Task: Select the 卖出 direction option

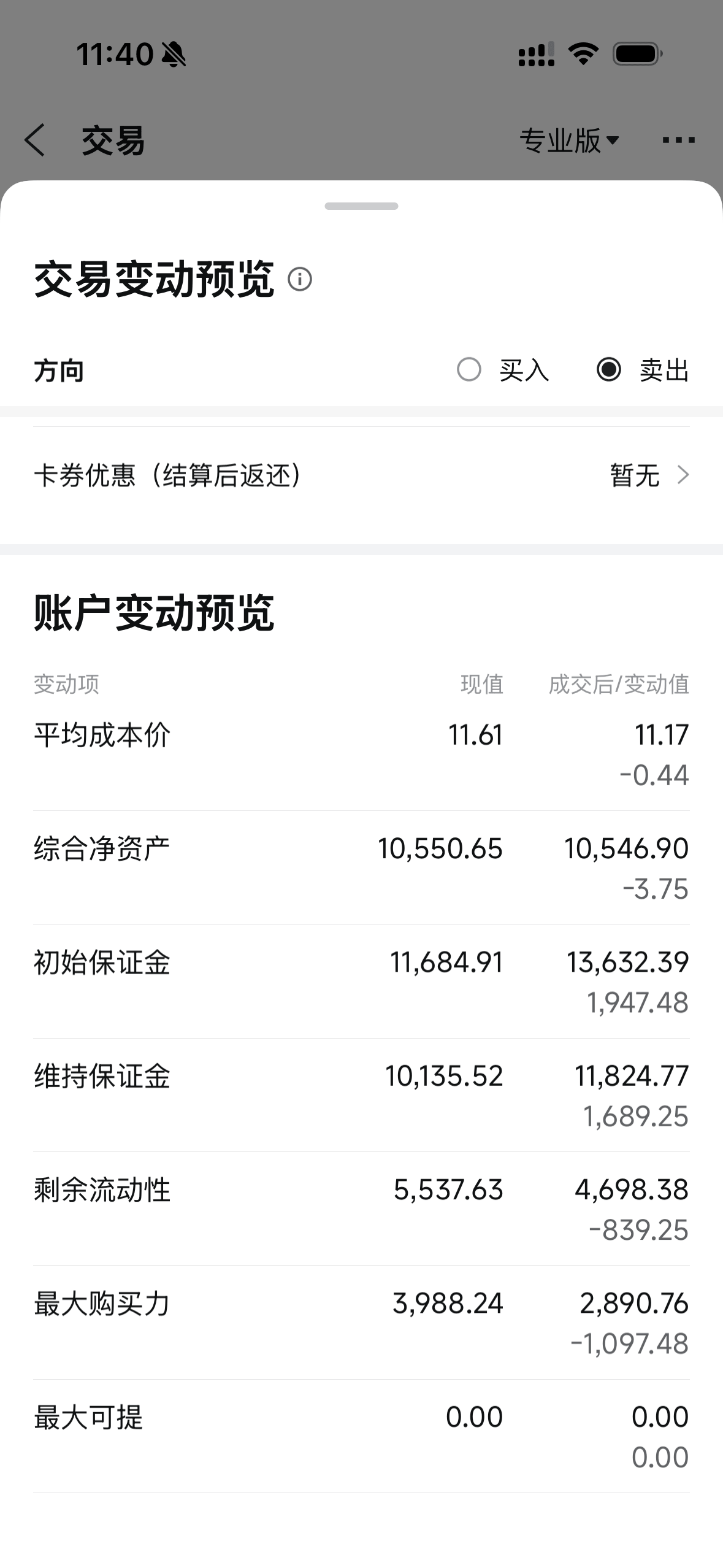Action: (x=608, y=370)
